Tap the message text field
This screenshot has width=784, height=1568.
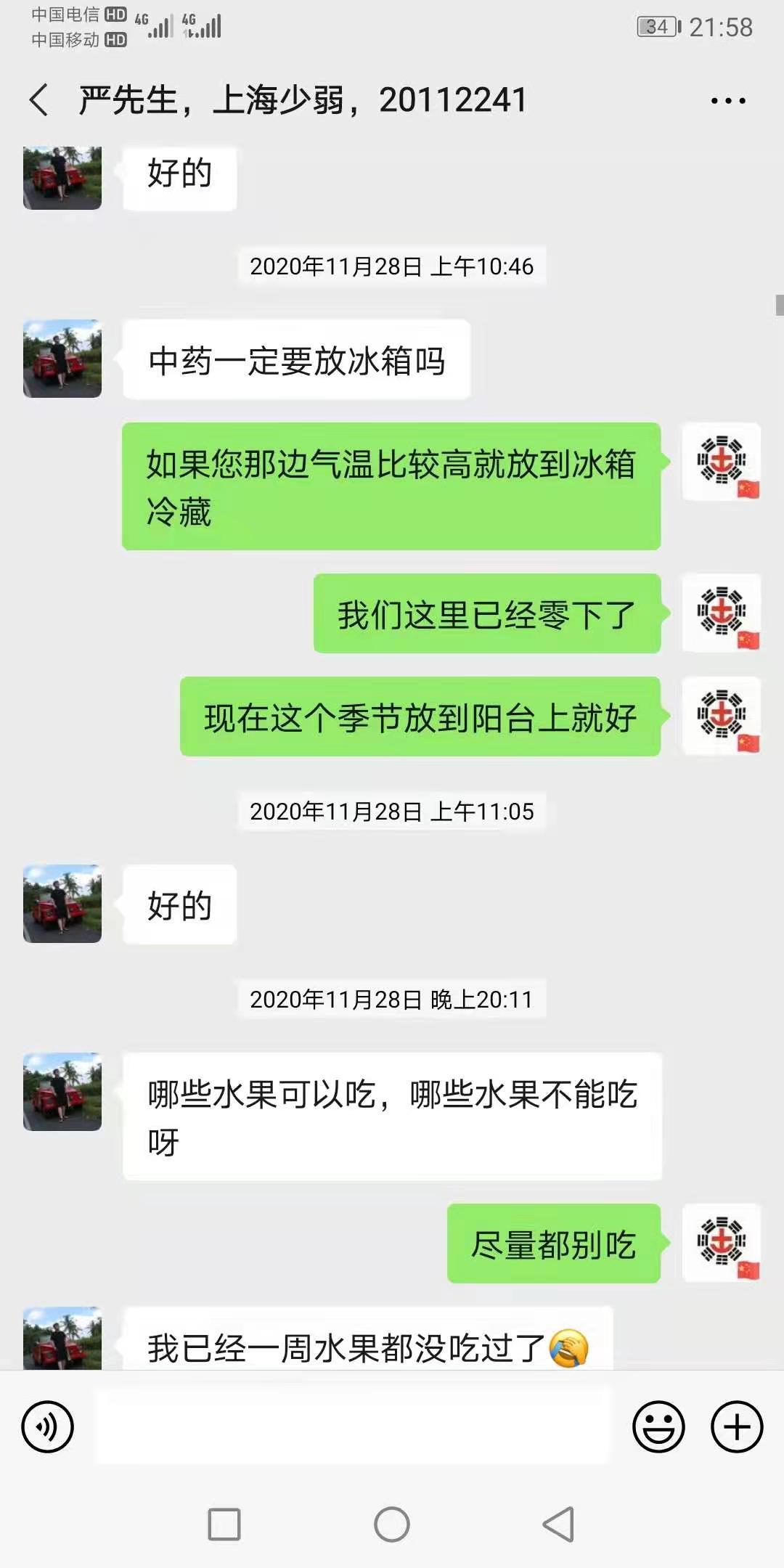pos(353,1426)
